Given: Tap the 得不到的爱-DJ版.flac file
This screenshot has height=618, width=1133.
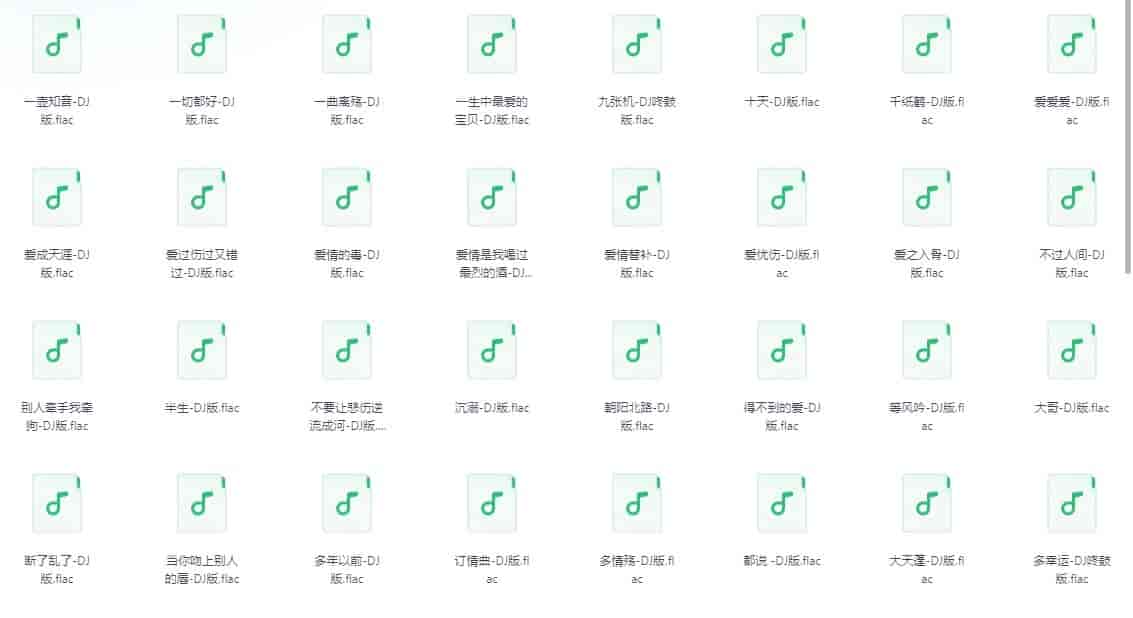Looking at the screenshot, I should [782, 351].
